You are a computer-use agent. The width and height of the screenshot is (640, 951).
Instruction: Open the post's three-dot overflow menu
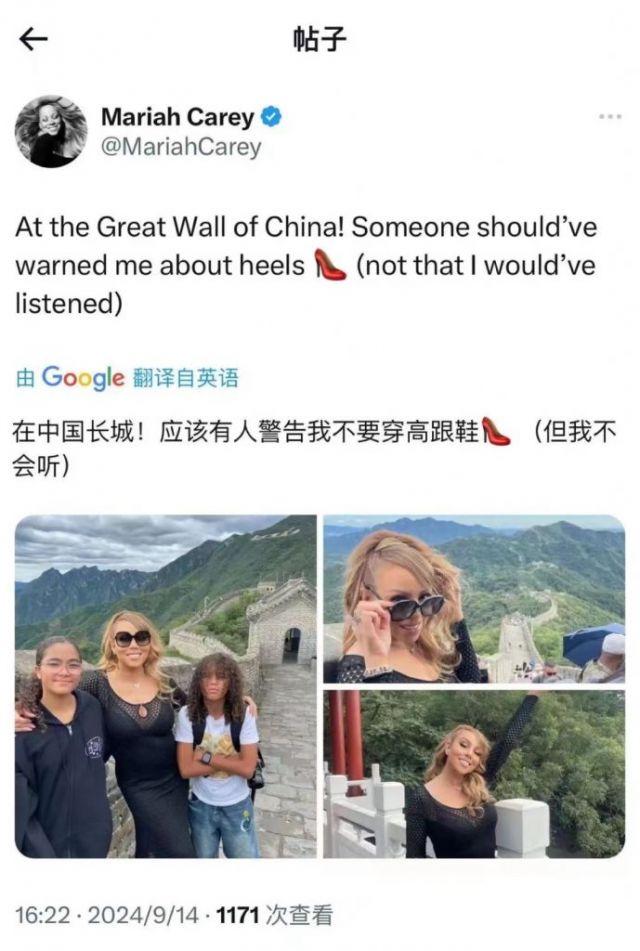point(610,117)
